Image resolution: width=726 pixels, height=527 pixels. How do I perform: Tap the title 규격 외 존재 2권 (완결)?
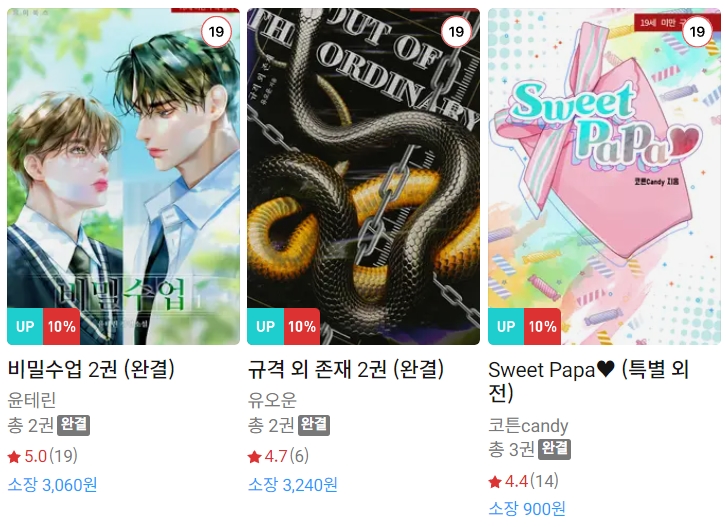[346, 370]
